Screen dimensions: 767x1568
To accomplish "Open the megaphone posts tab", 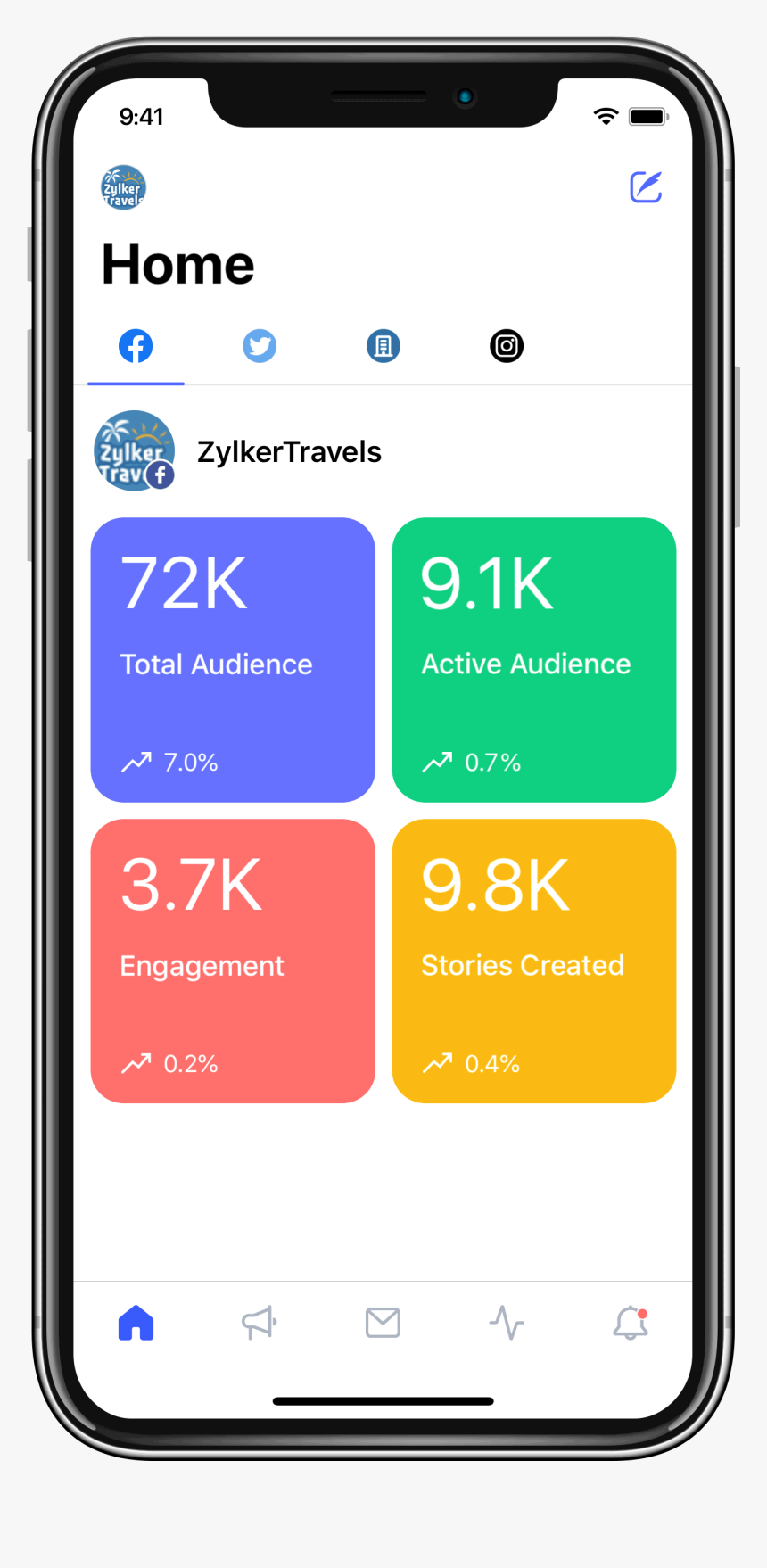I will [260, 1323].
